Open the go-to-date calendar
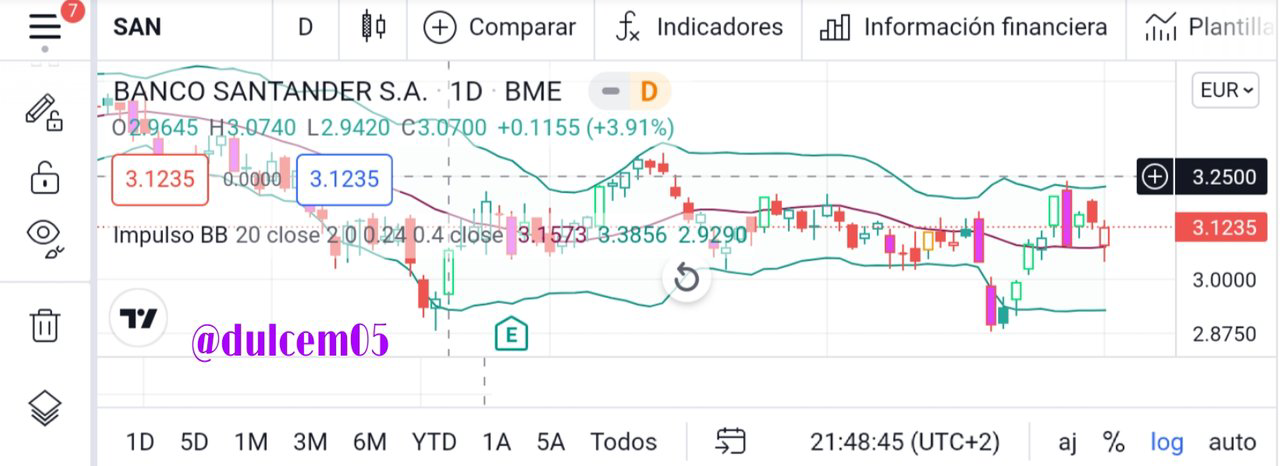Image resolution: width=1280 pixels, height=466 pixels. tap(731, 442)
